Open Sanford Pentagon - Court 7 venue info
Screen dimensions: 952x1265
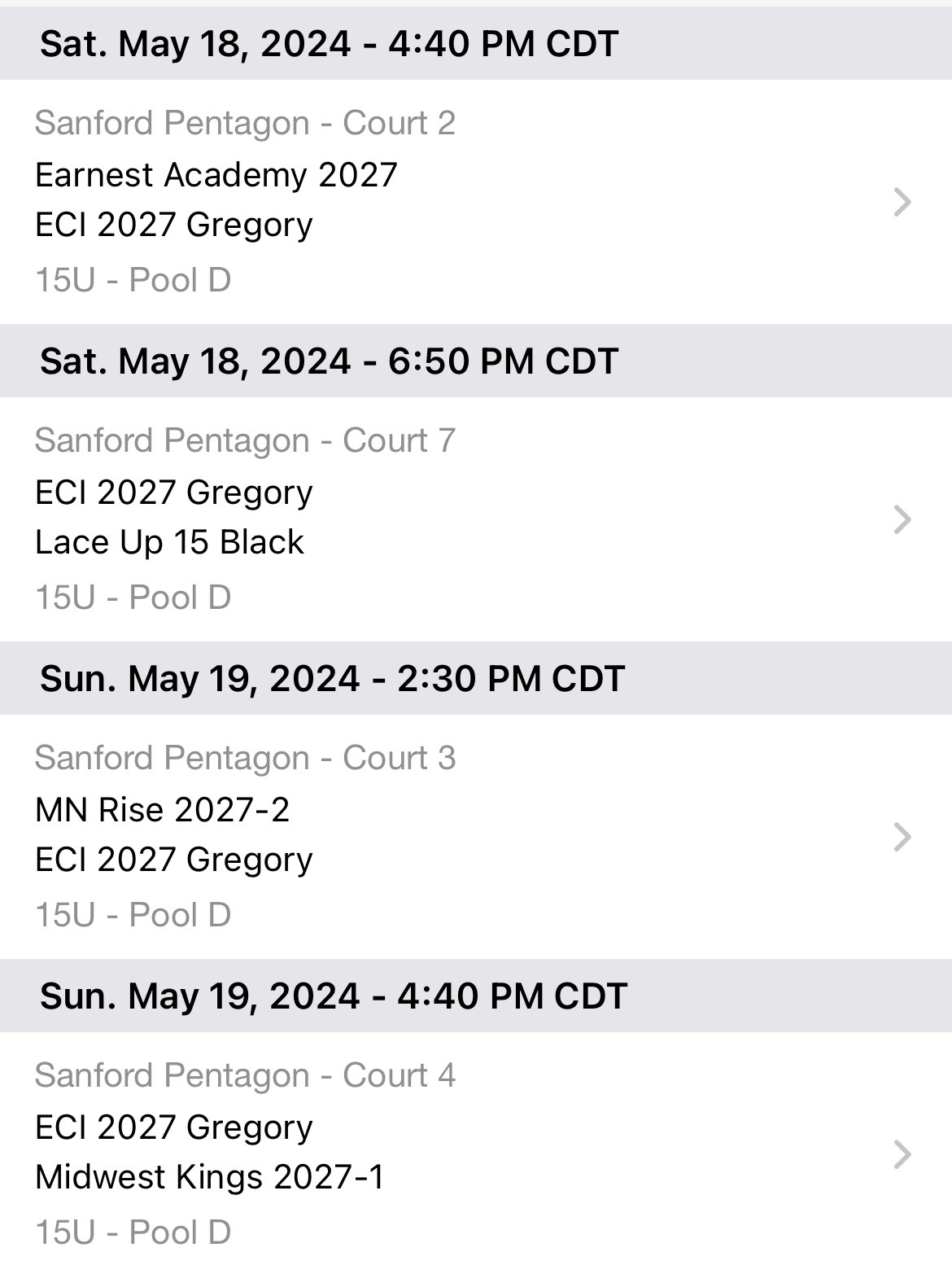coord(247,441)
